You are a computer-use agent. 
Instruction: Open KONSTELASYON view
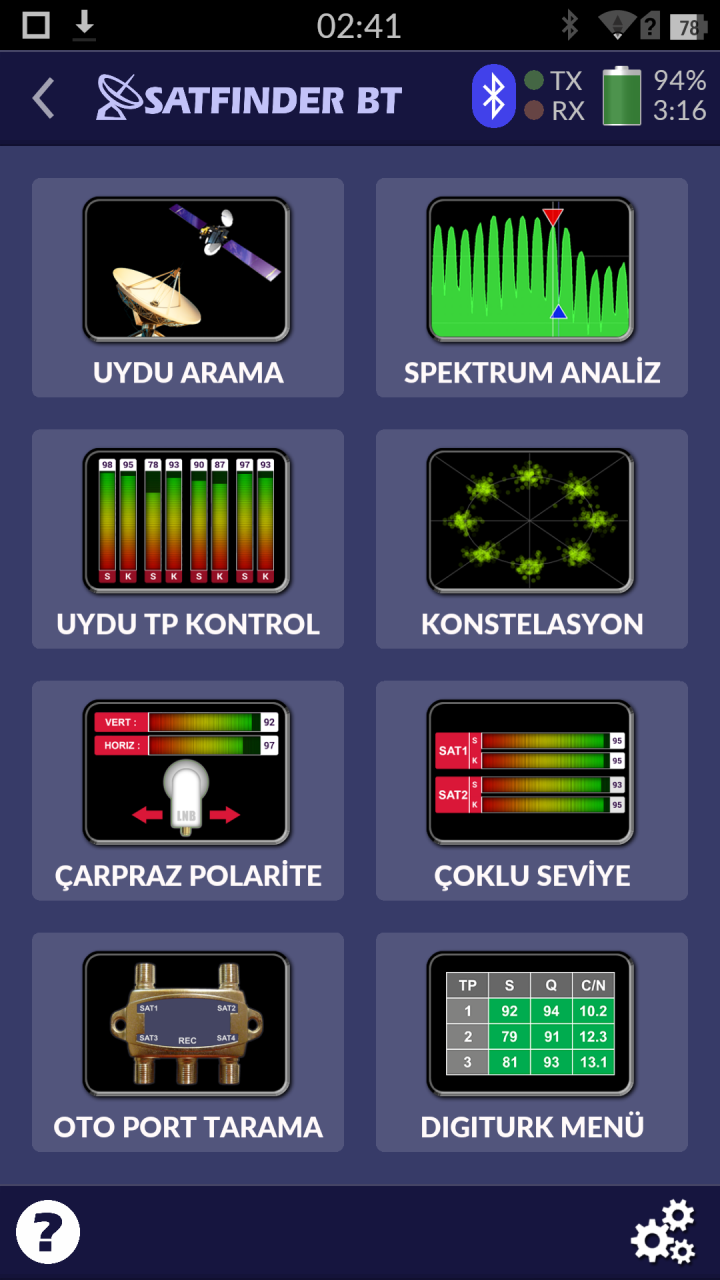(532, 540)
